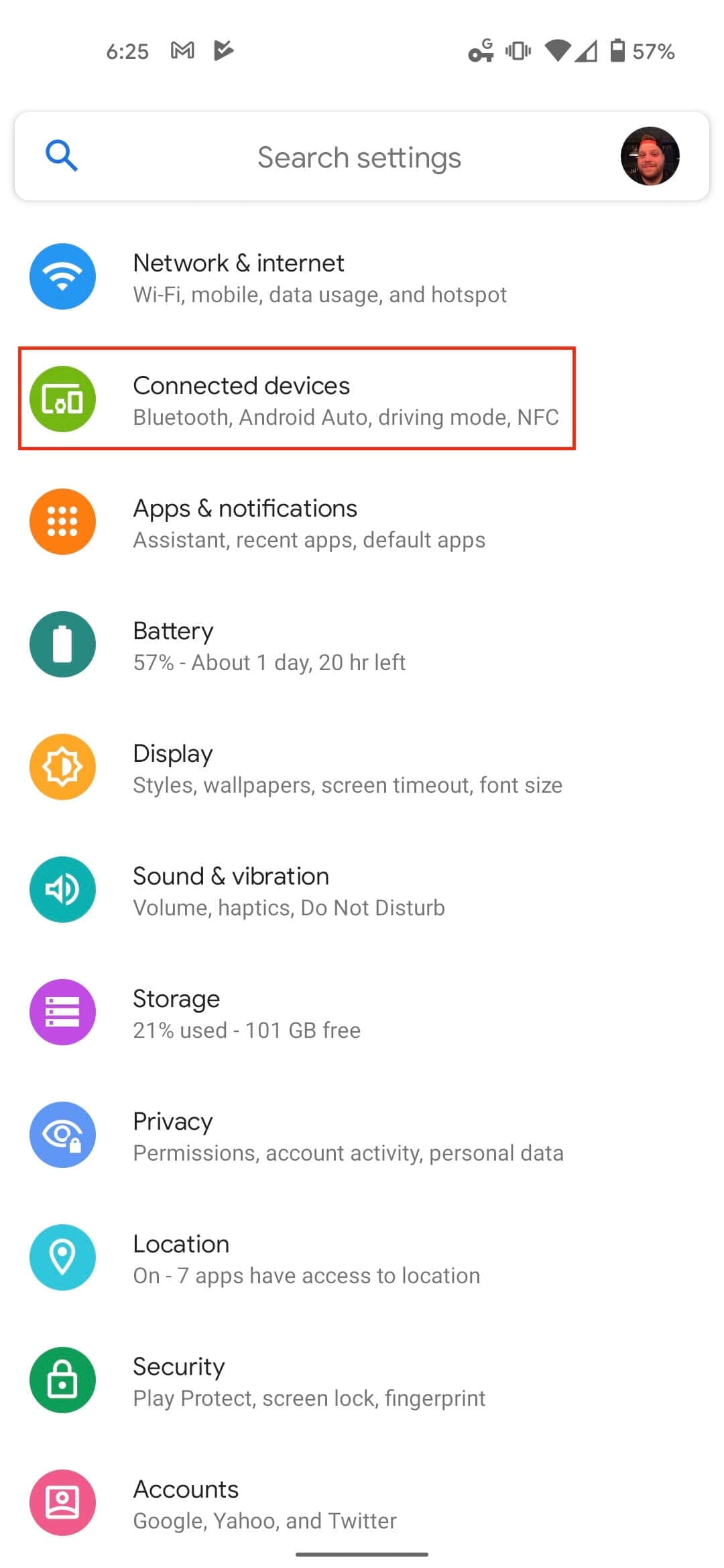
Task: Open Display settings
Action: point(347,768)
